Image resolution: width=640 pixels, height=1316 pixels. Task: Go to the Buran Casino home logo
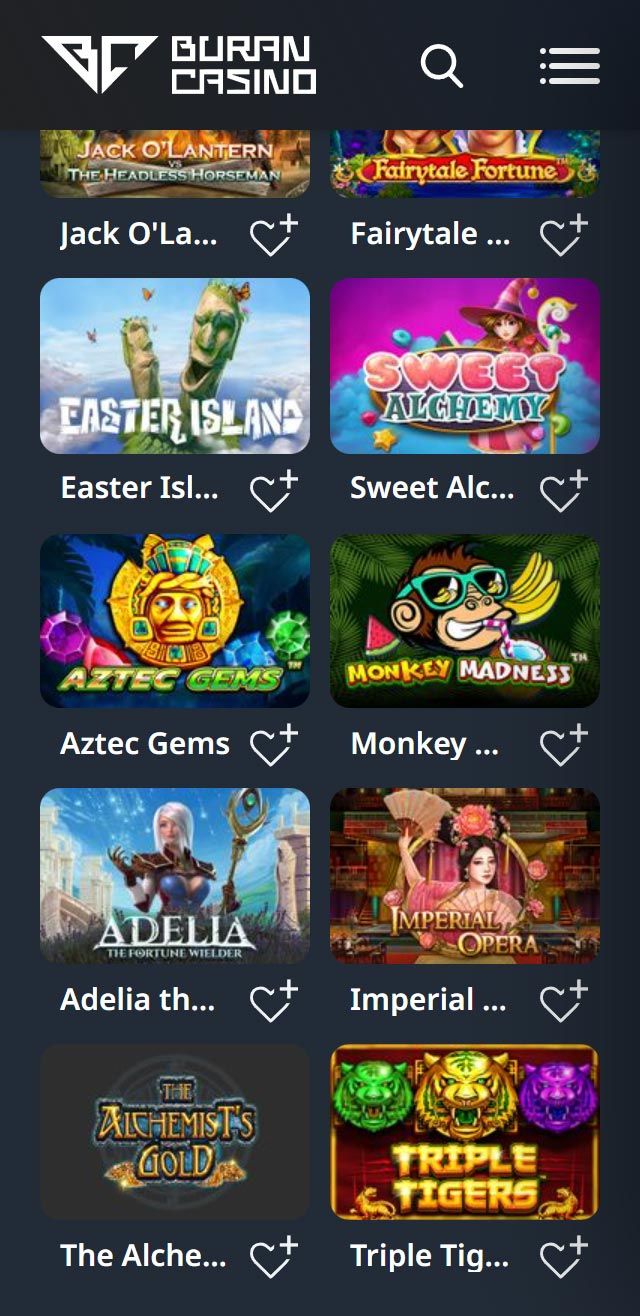point(178,65)
